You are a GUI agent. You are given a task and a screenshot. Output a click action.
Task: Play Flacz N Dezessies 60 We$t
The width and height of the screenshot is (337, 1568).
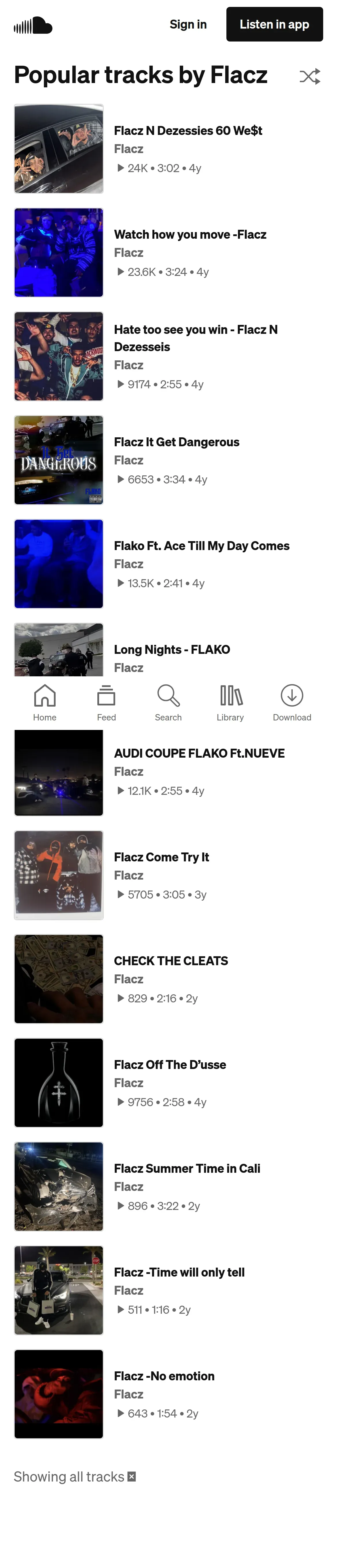(188, 131)
